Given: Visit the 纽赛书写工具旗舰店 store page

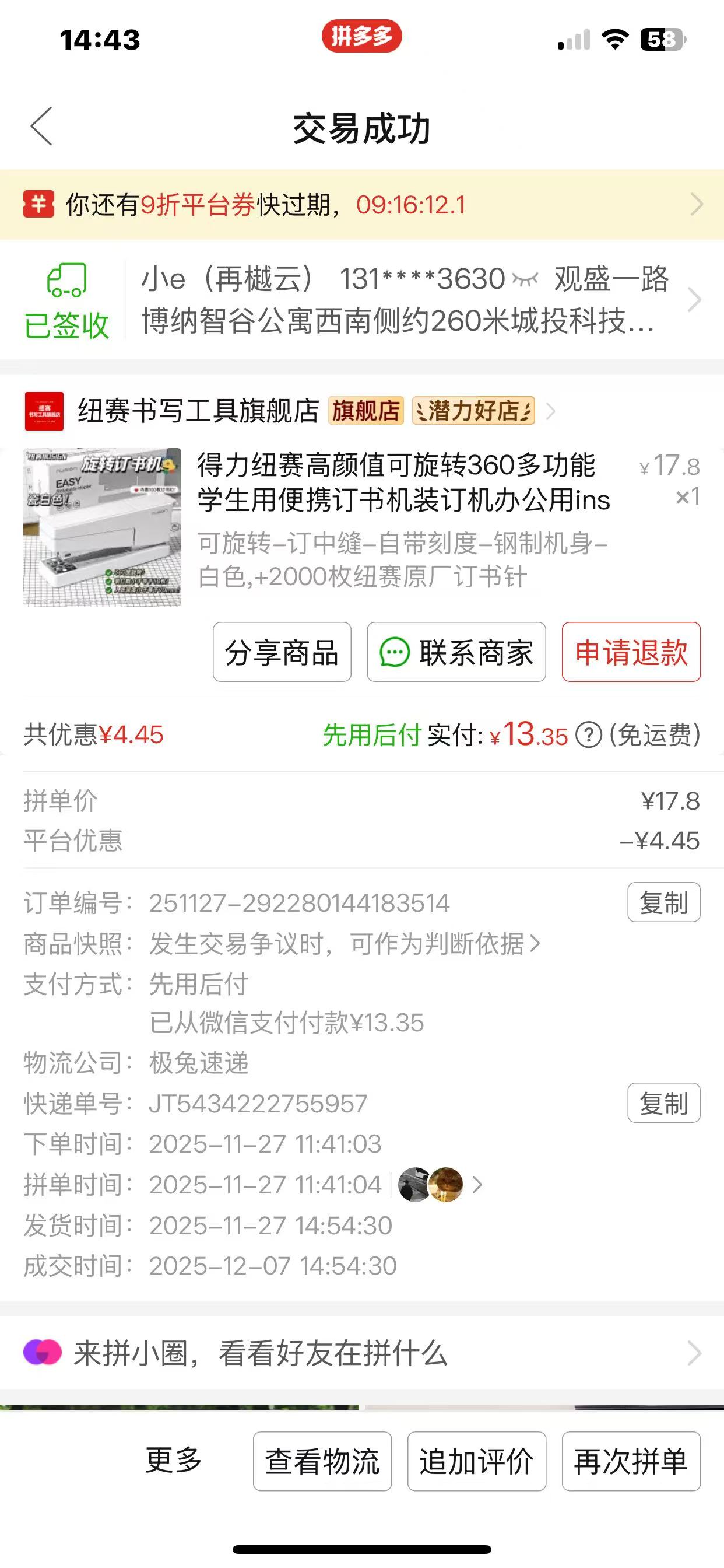Looking at the screenshot, I should tap(198, 411).
